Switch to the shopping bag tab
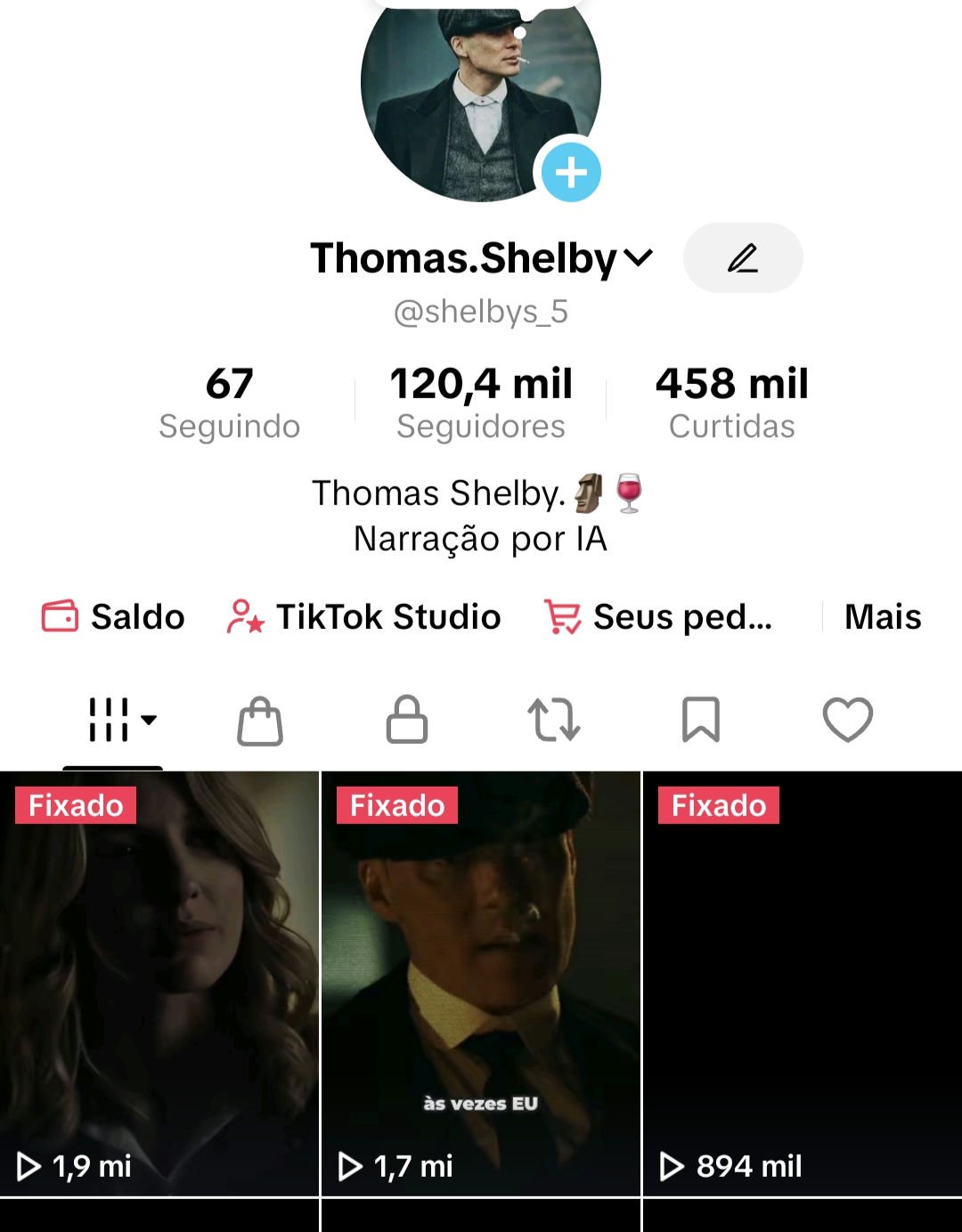Viewport: 962px width, 1232px height. click(x=260, y=720)
